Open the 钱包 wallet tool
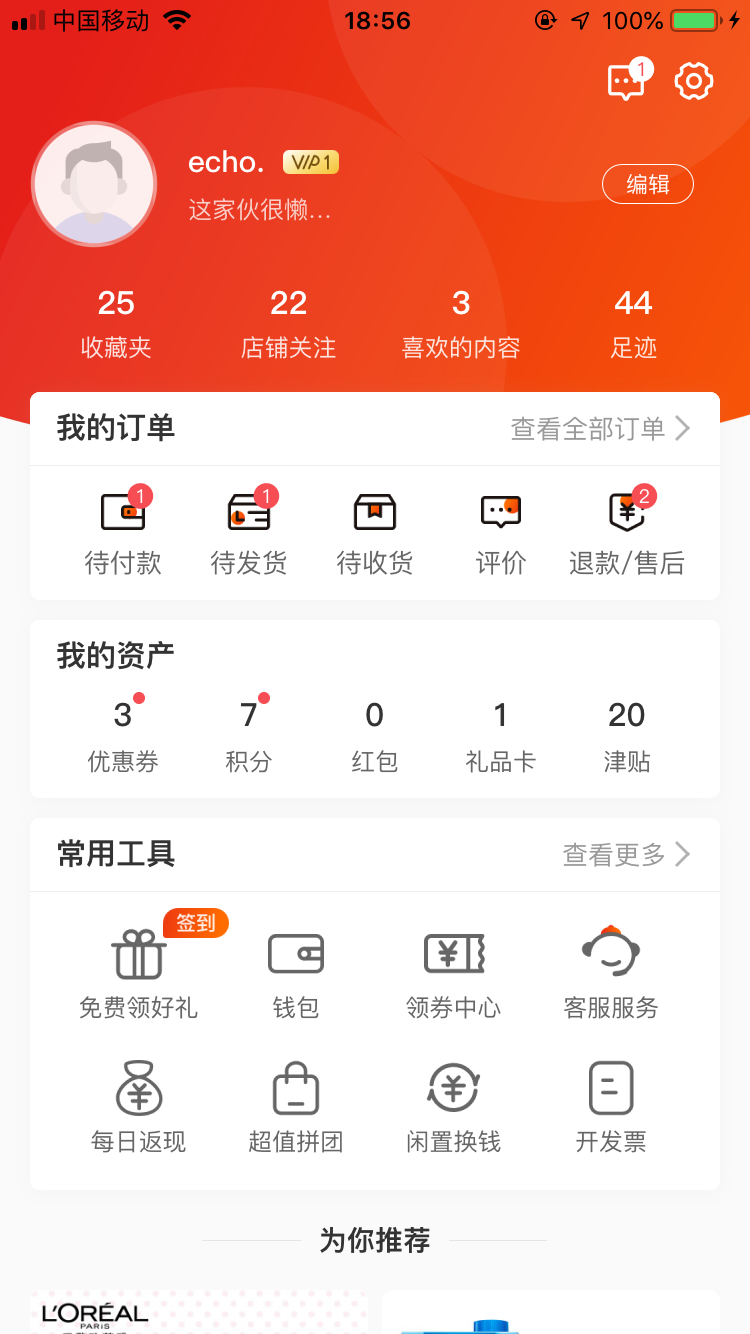The image size is (750, 1334). coord(296,973)
